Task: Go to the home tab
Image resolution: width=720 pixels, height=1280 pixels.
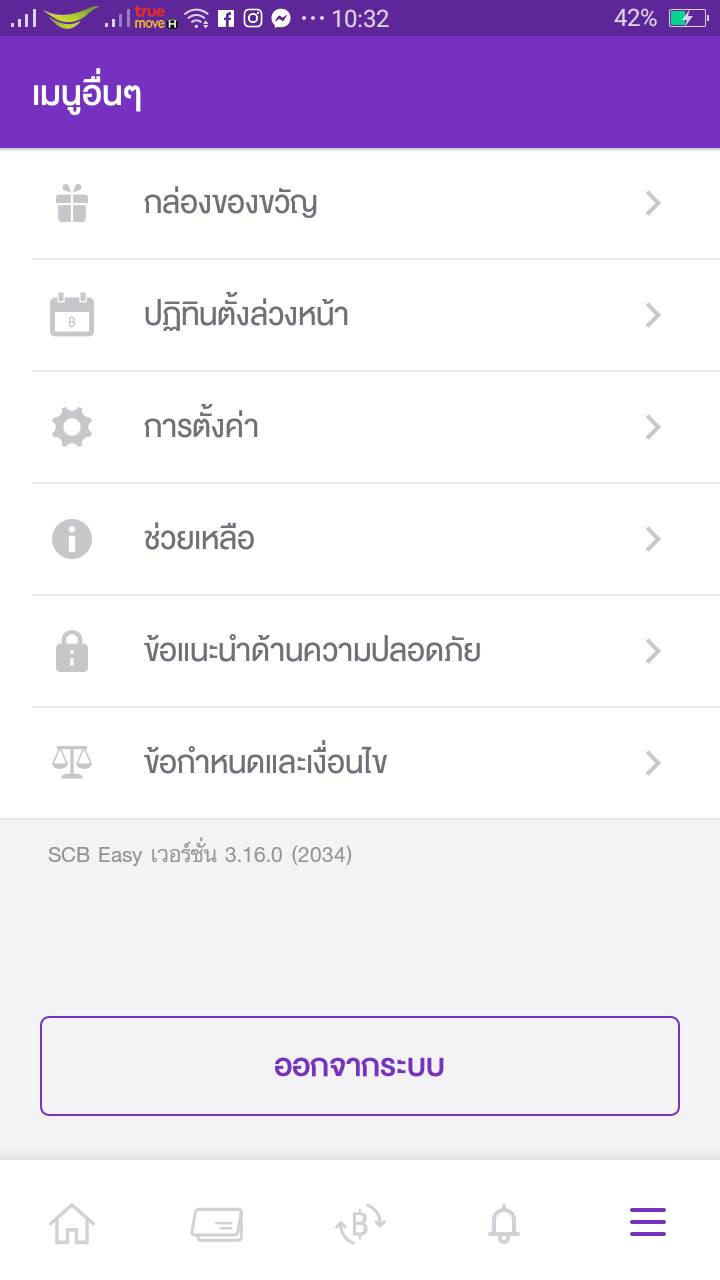Action: tap(72, 1223)
